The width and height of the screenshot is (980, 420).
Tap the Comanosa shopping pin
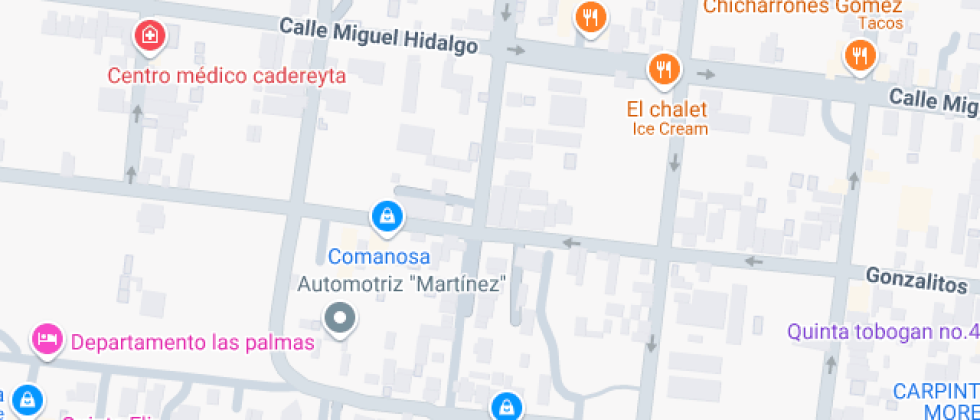(386, 215)
